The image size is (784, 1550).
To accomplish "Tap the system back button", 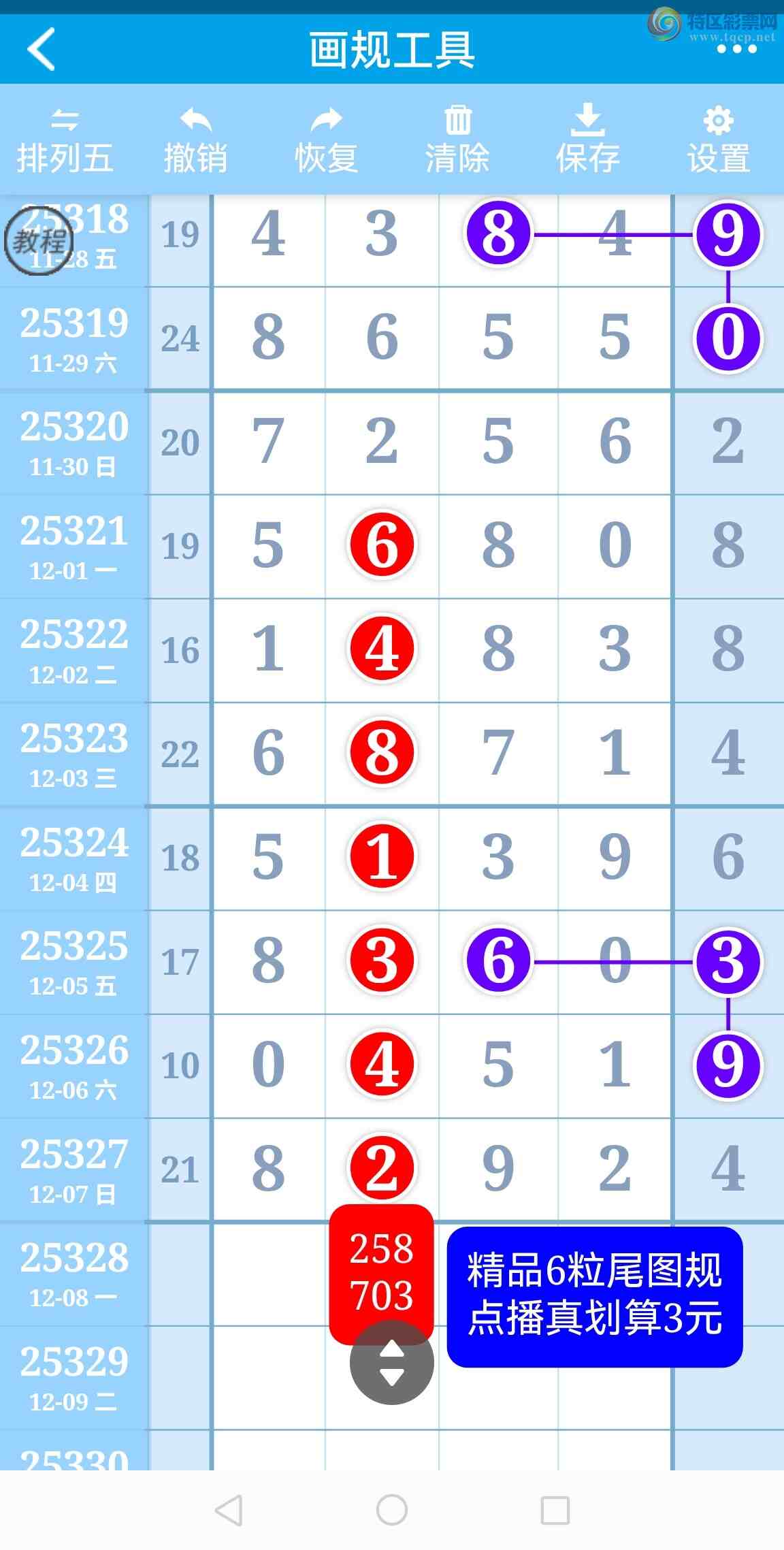I will [x=229, y=1510].
